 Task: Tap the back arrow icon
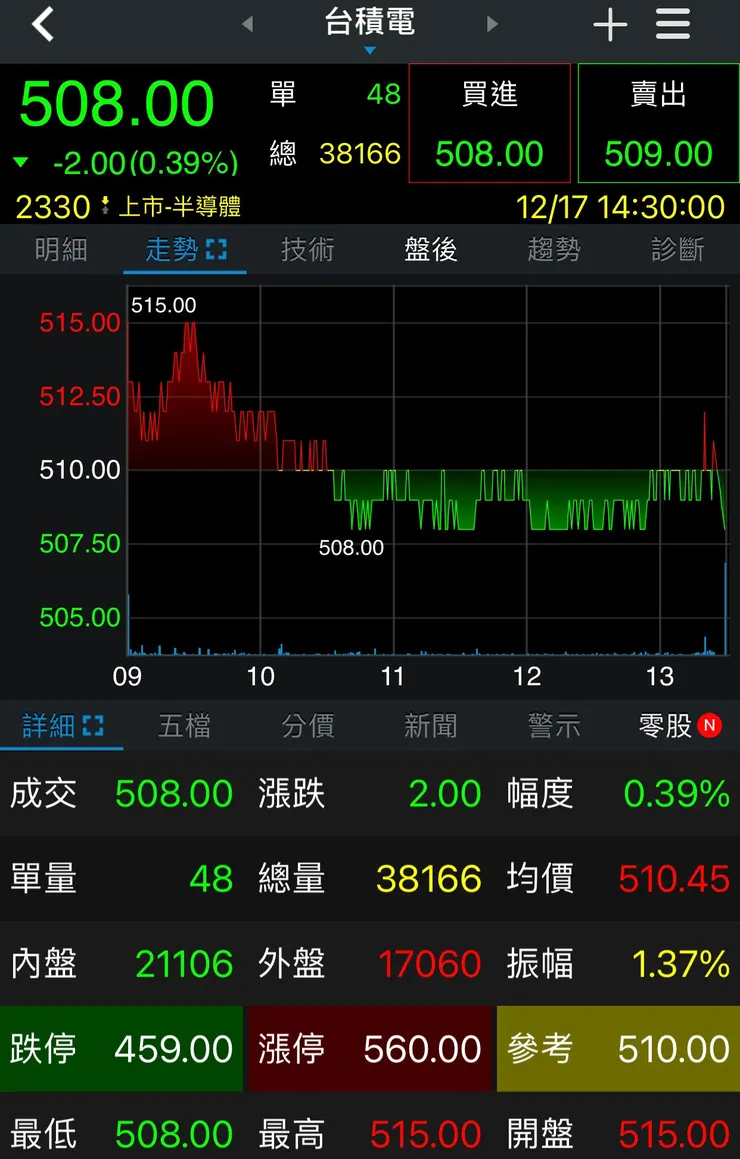(x=42, y=22)
